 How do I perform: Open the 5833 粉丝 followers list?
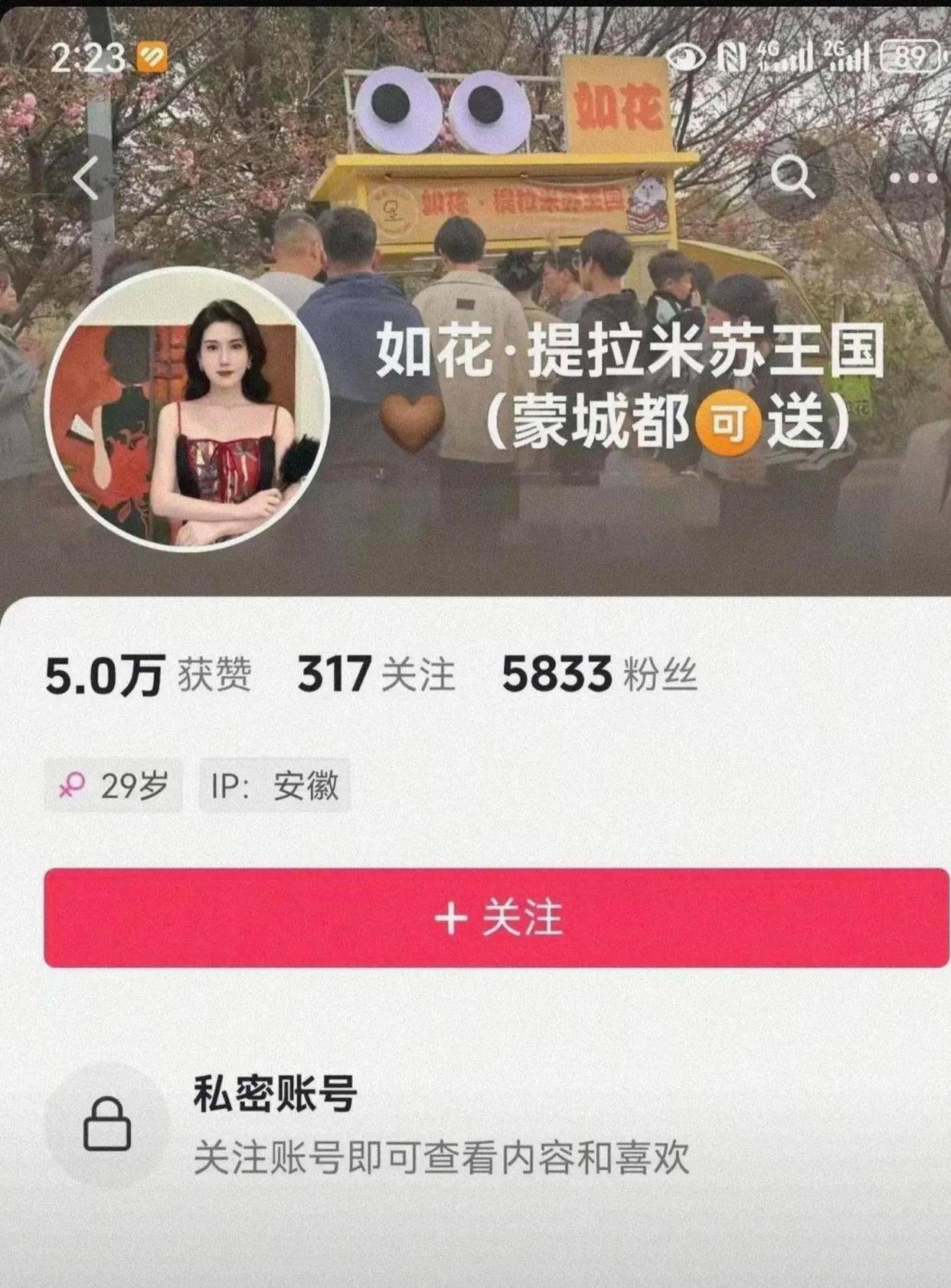(x=599, y=675)
